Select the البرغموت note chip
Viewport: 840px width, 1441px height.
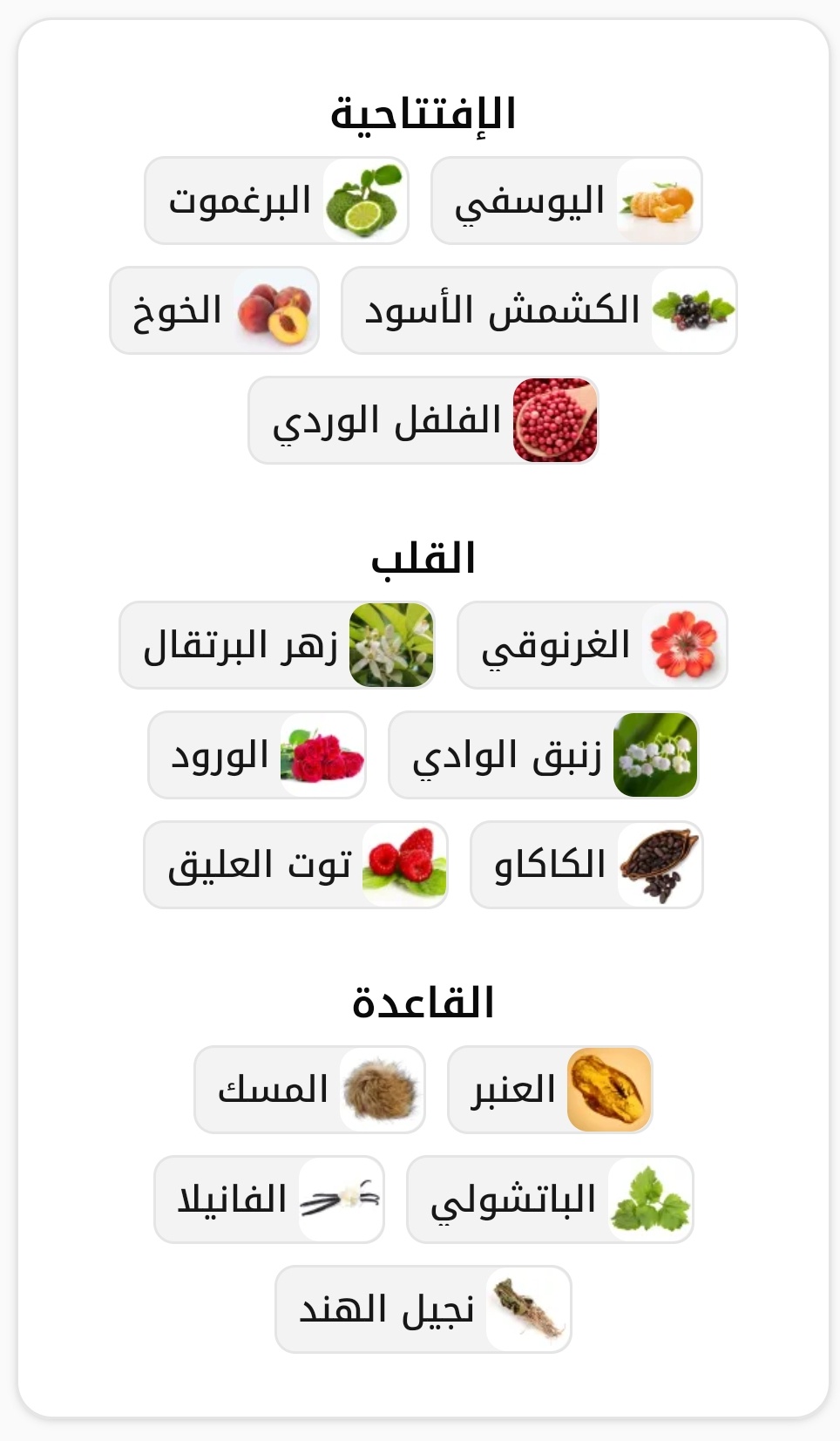pyautogui.click(x=276, y=201)
